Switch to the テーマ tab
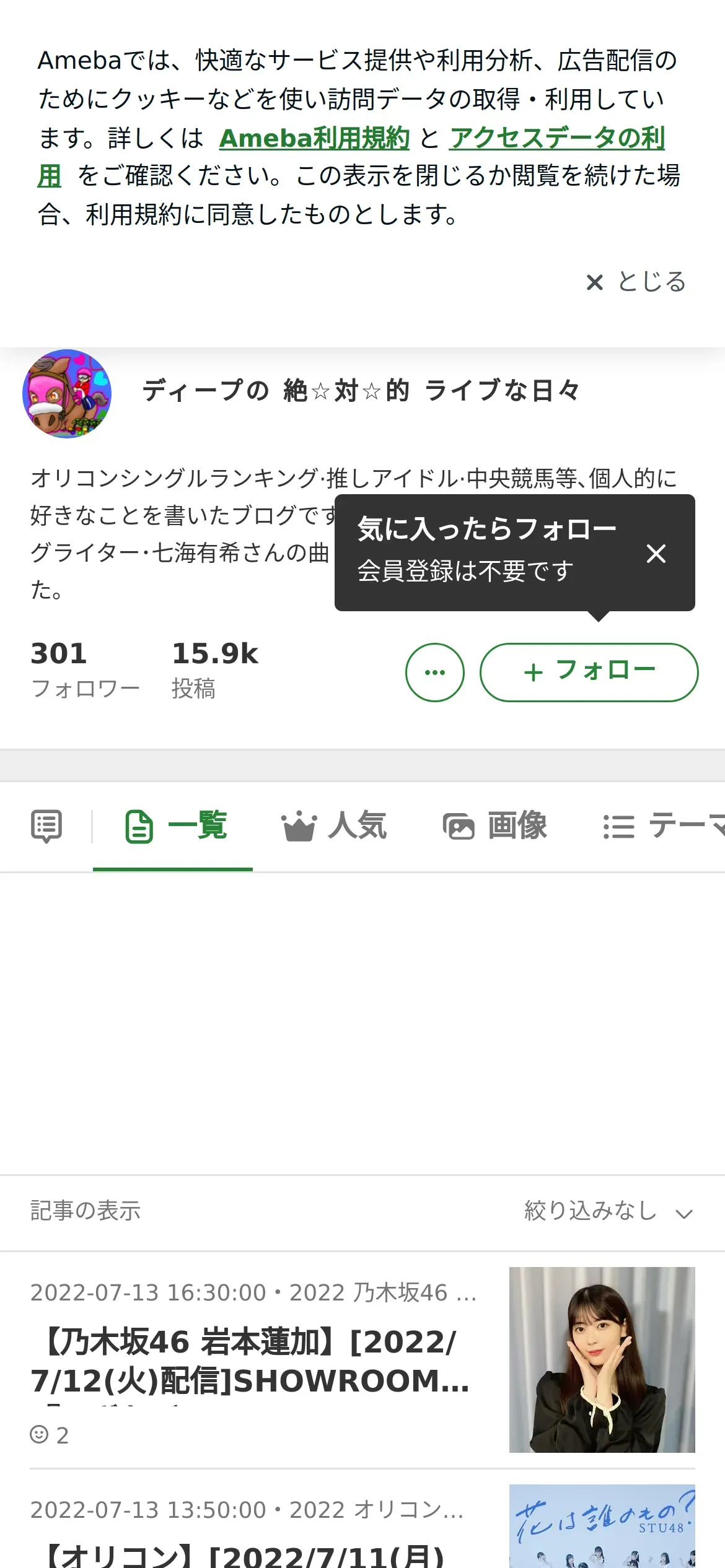725x1568 pixels. click(663, 826)
